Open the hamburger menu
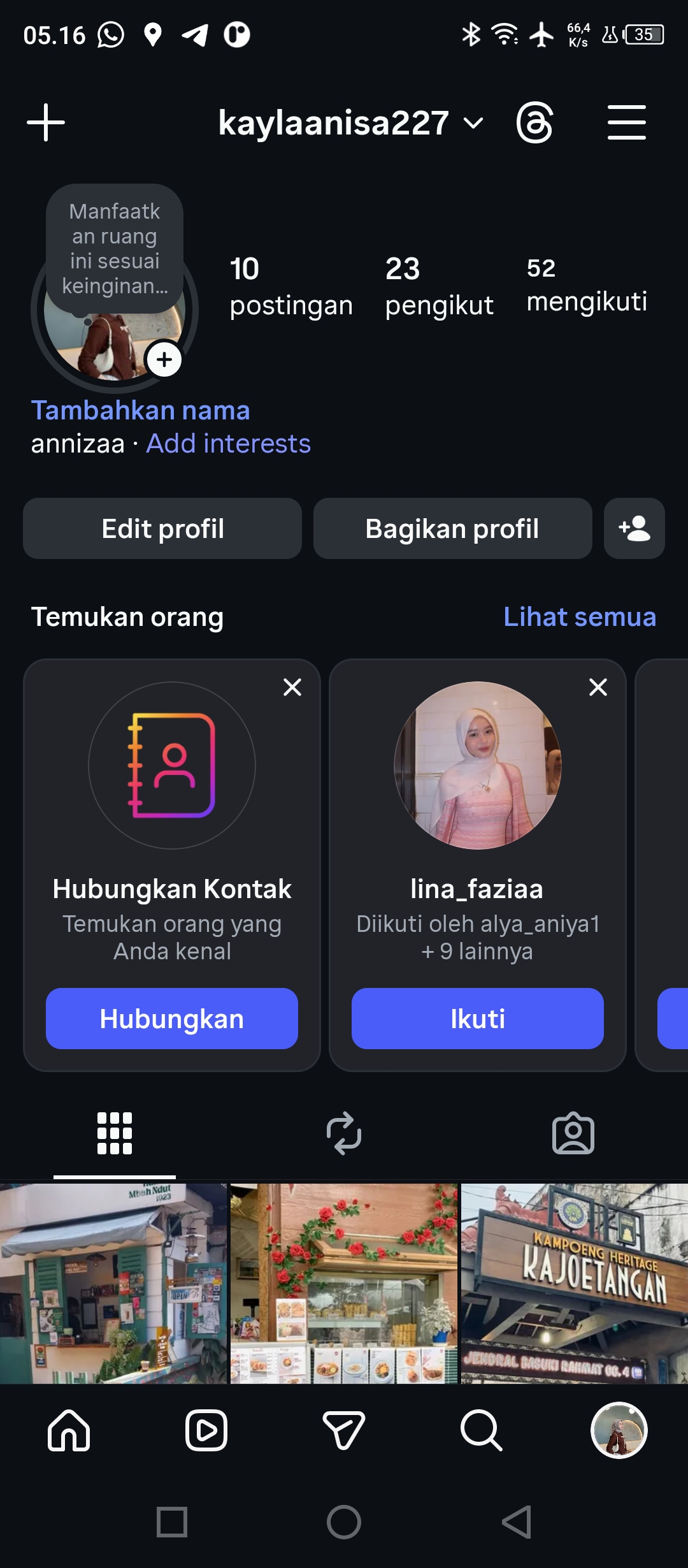 pyautogui.click(x=626, y=122)
